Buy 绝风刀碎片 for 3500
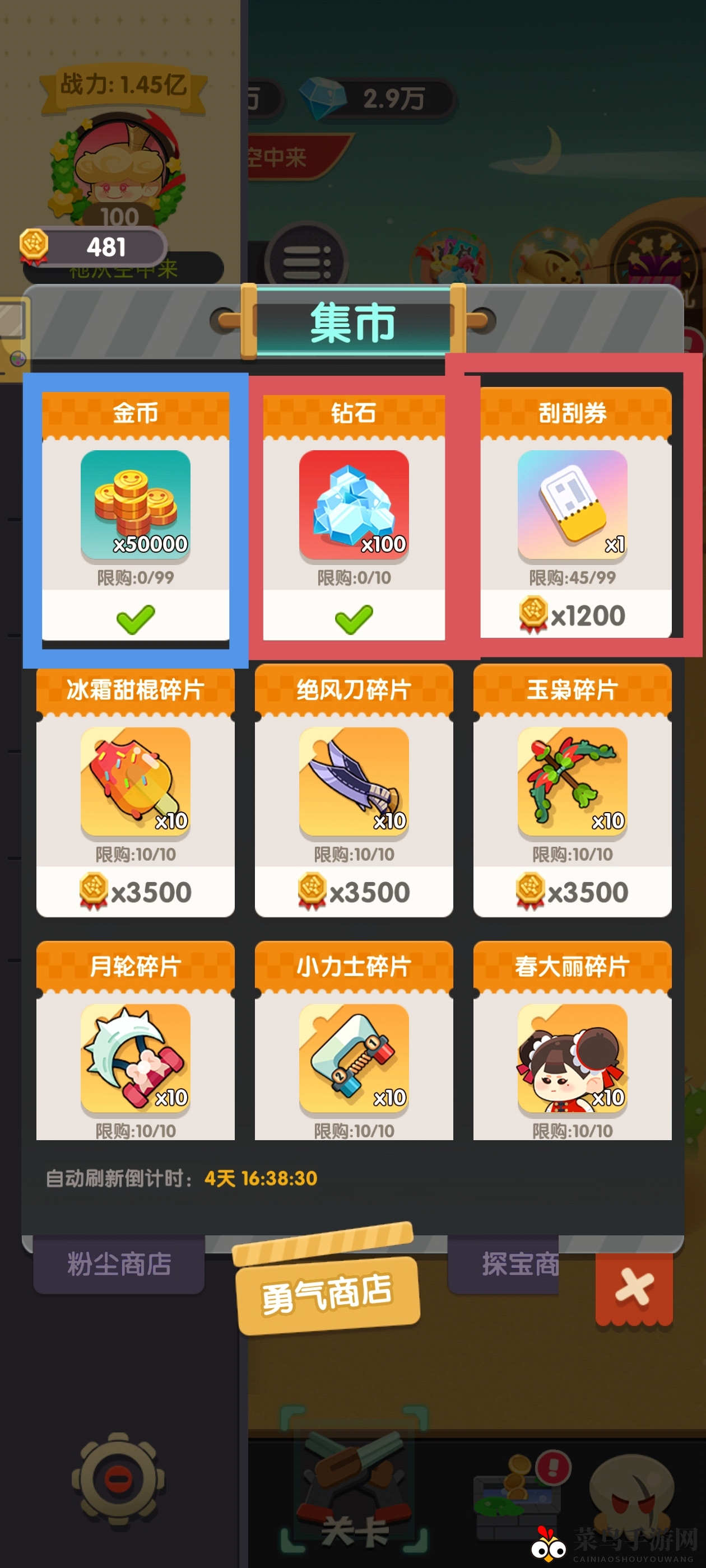This screenshot has width=706, height=1568. (x=354, y=892)
